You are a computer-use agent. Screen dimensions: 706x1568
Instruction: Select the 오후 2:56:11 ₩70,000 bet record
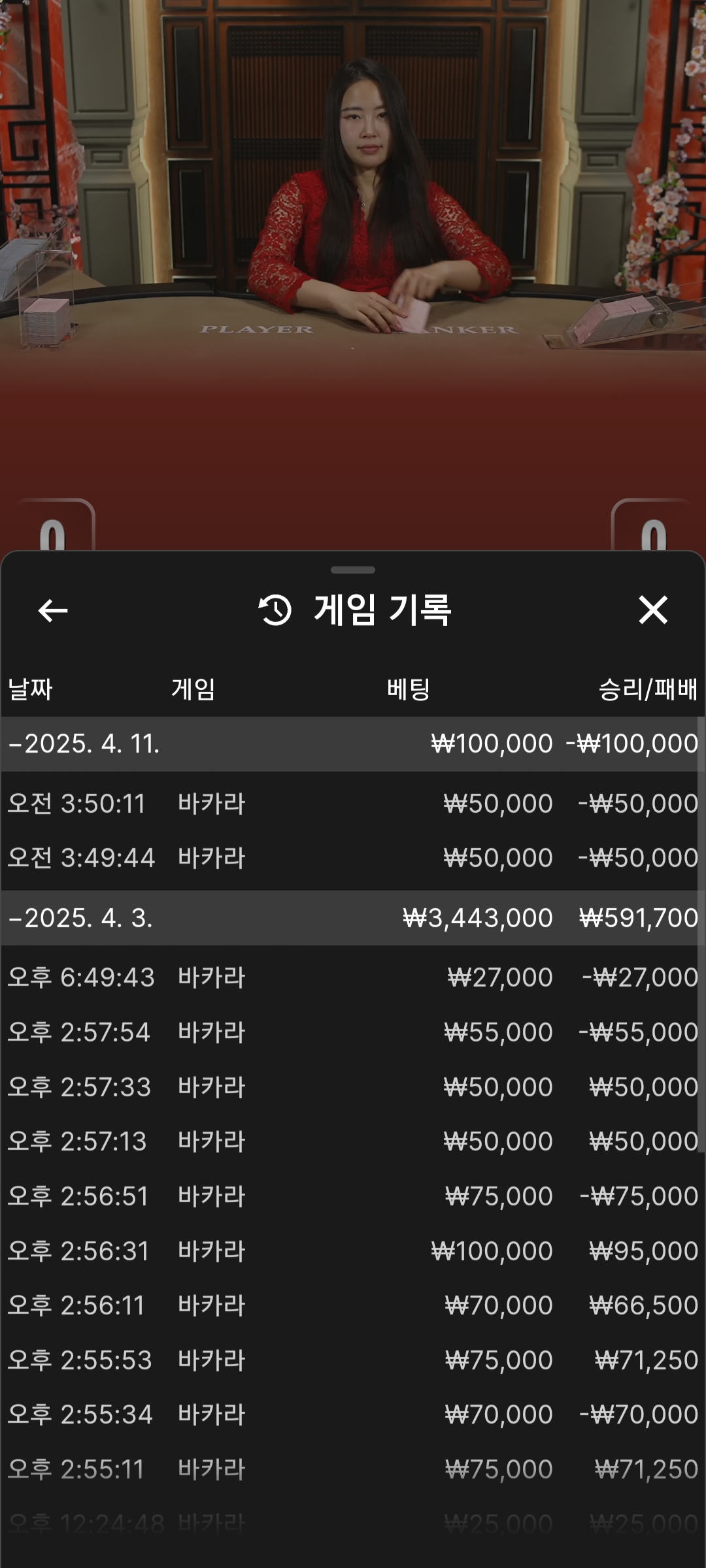pyautogui.click(x=353, y=1306)
